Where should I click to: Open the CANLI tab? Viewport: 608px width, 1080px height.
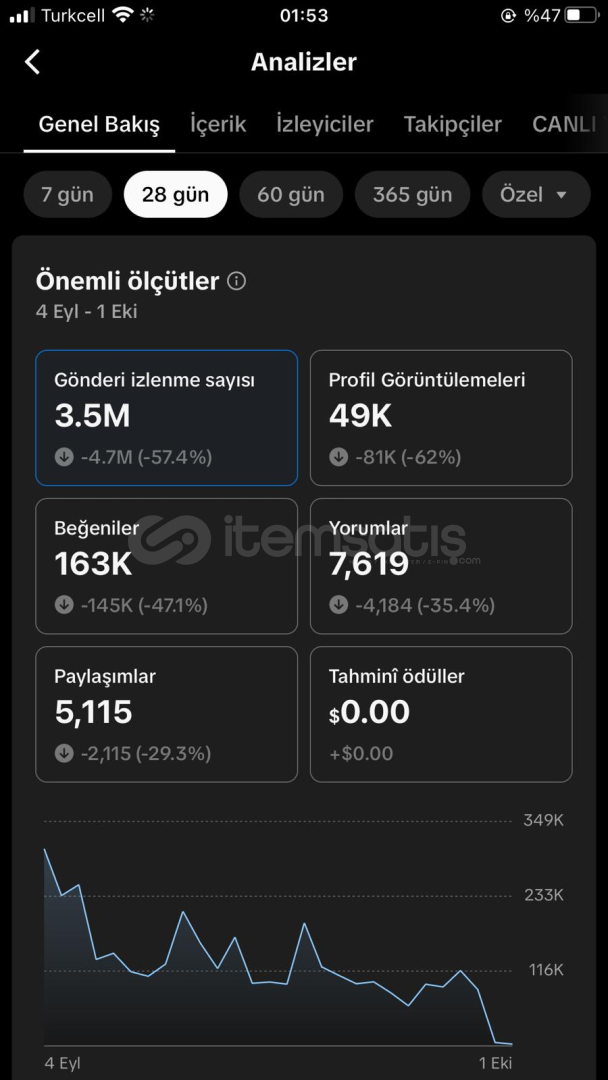click(x=567, y=125)
